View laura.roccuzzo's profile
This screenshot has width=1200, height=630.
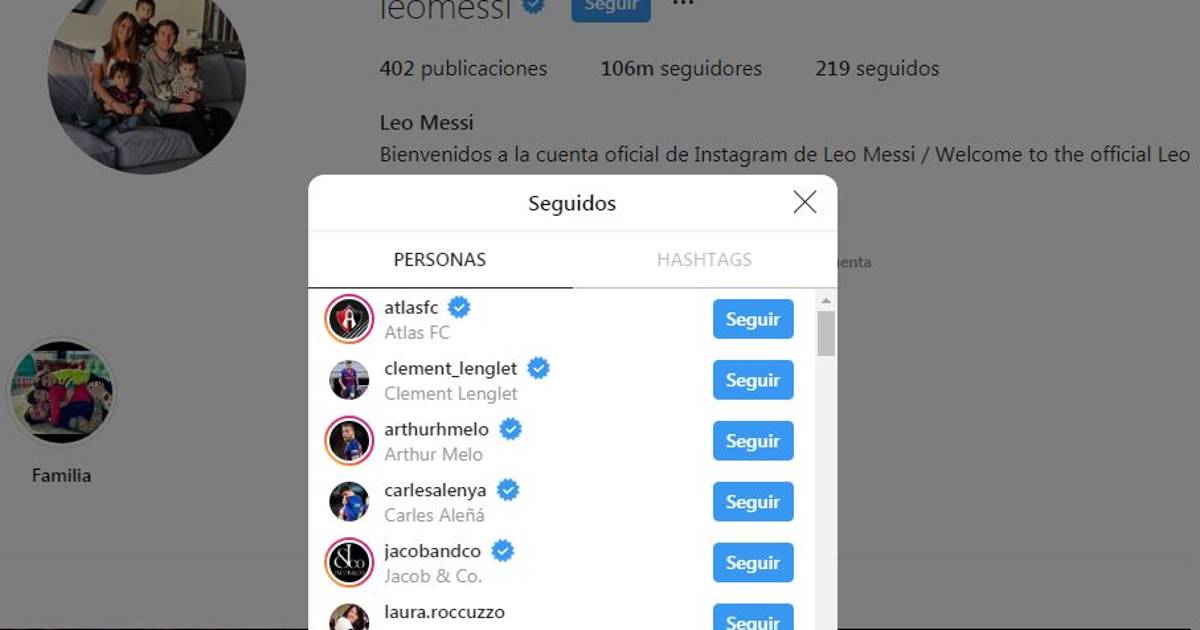[x=444, y=612]
